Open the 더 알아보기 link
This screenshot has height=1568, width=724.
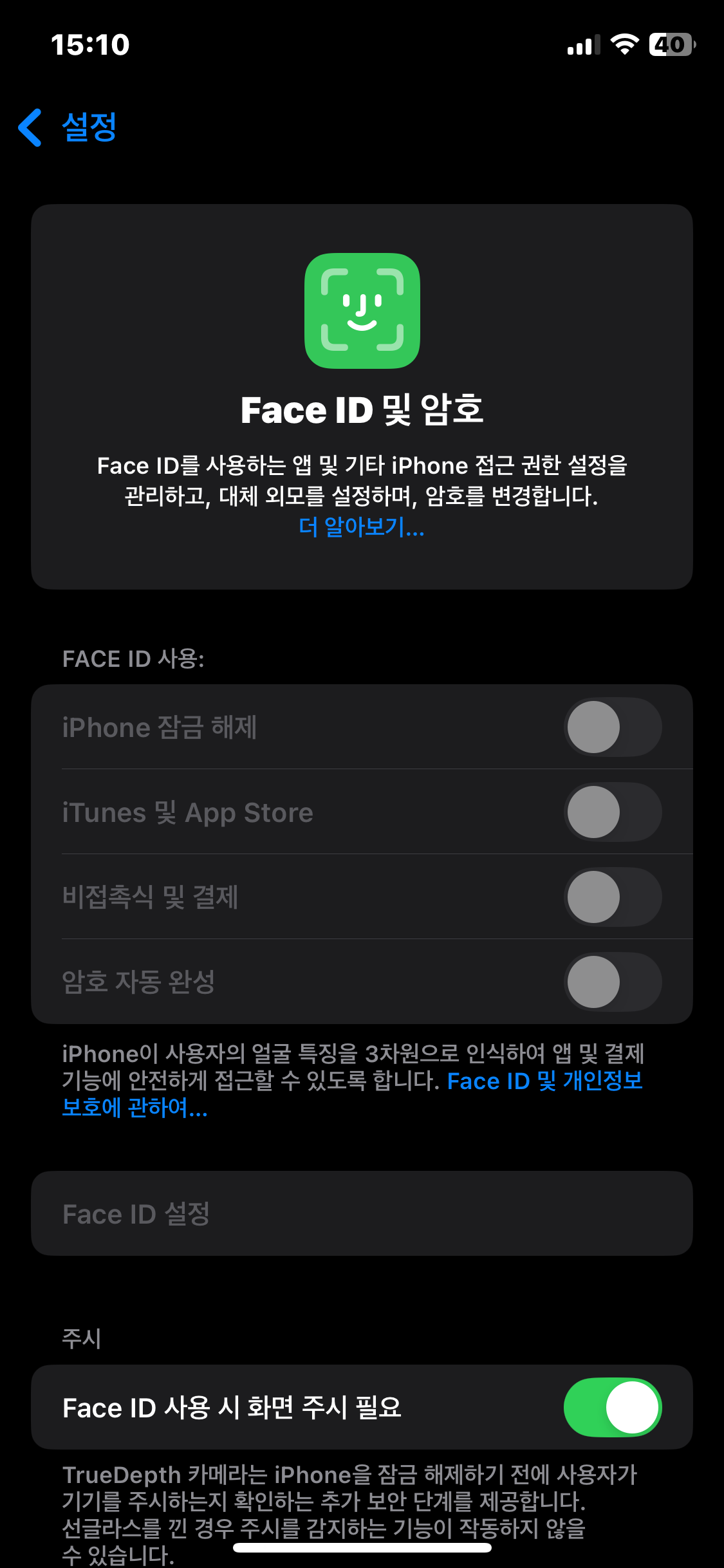(362, 527)
